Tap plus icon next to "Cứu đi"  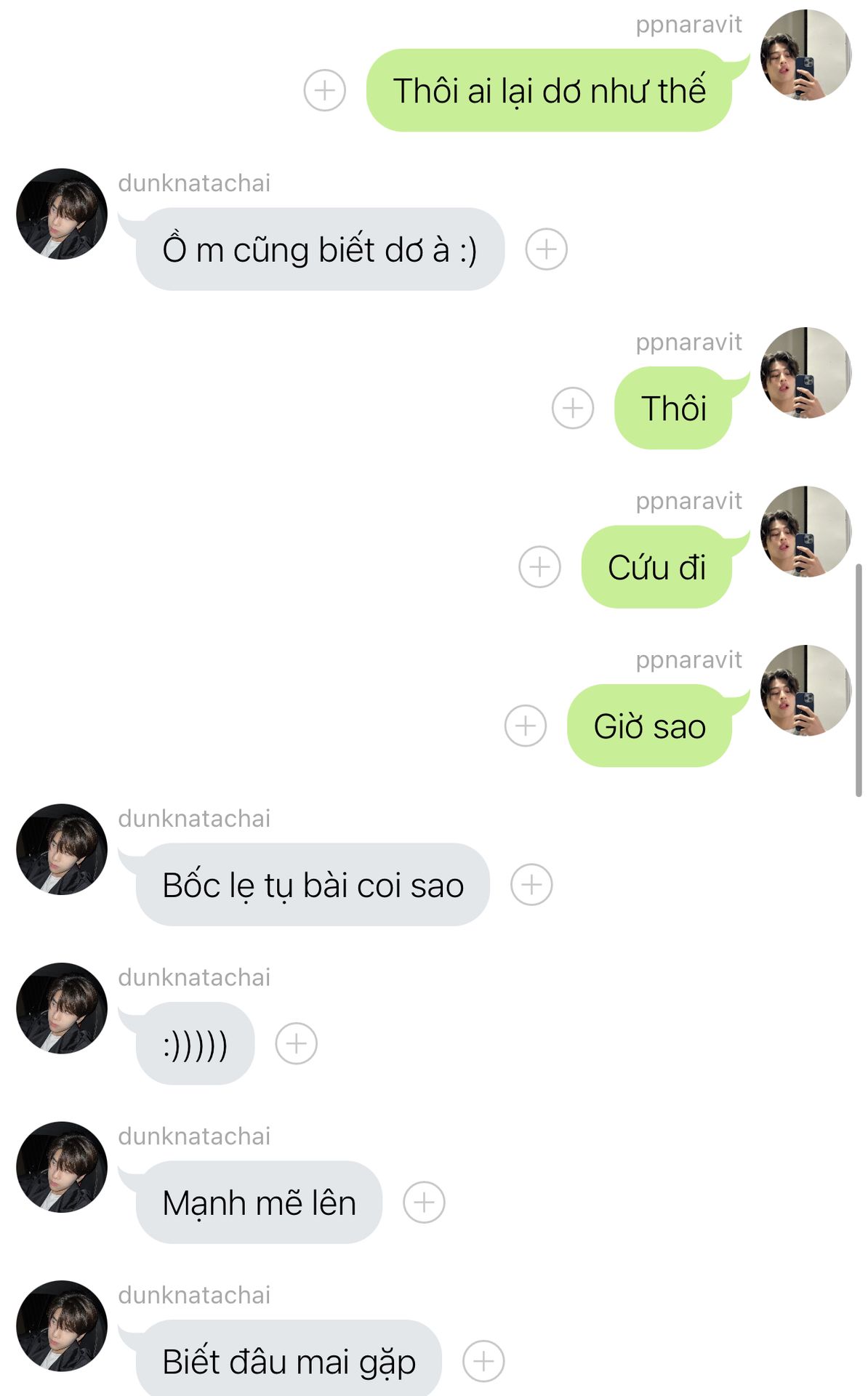(539, 566)
